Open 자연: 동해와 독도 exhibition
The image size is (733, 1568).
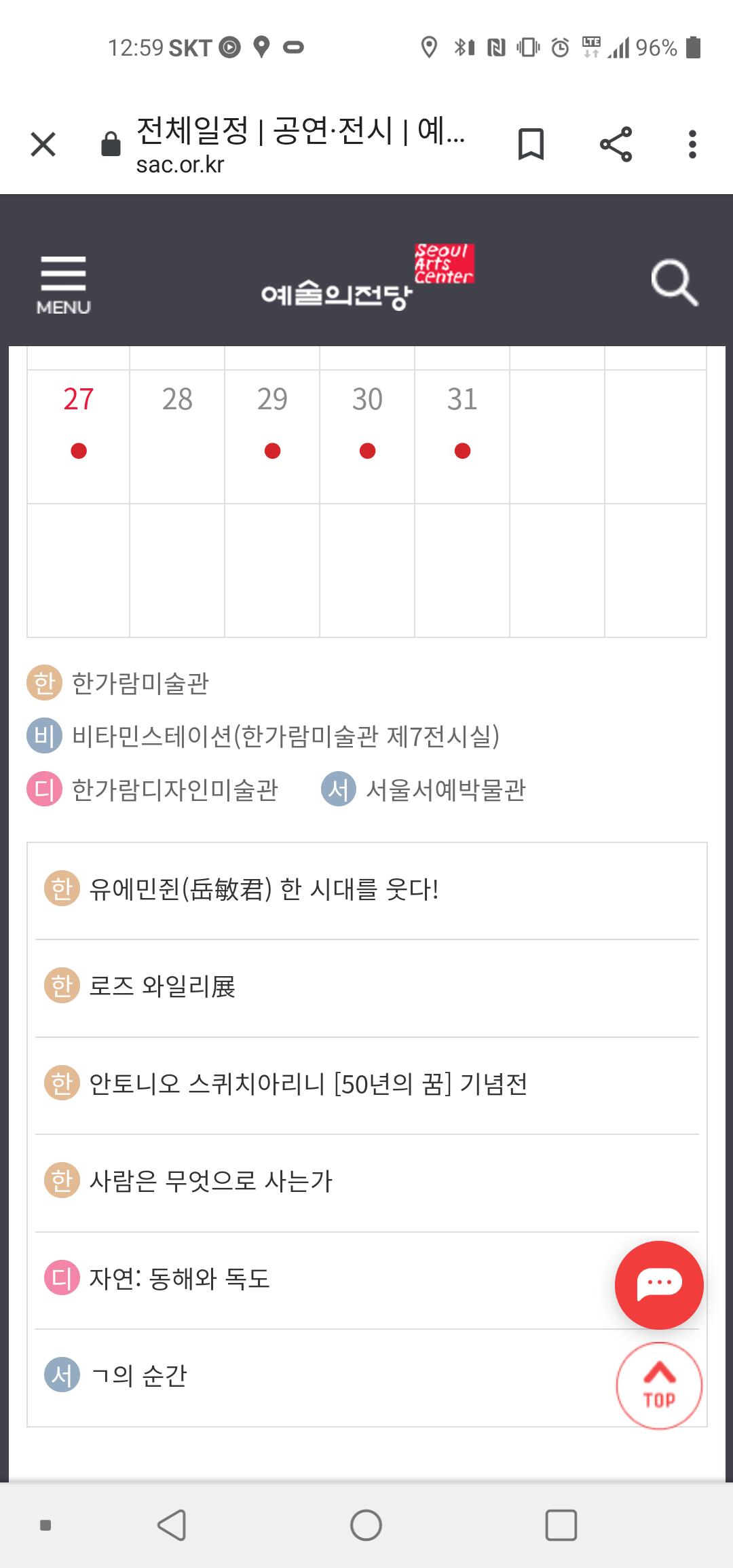click(326, 1280)
